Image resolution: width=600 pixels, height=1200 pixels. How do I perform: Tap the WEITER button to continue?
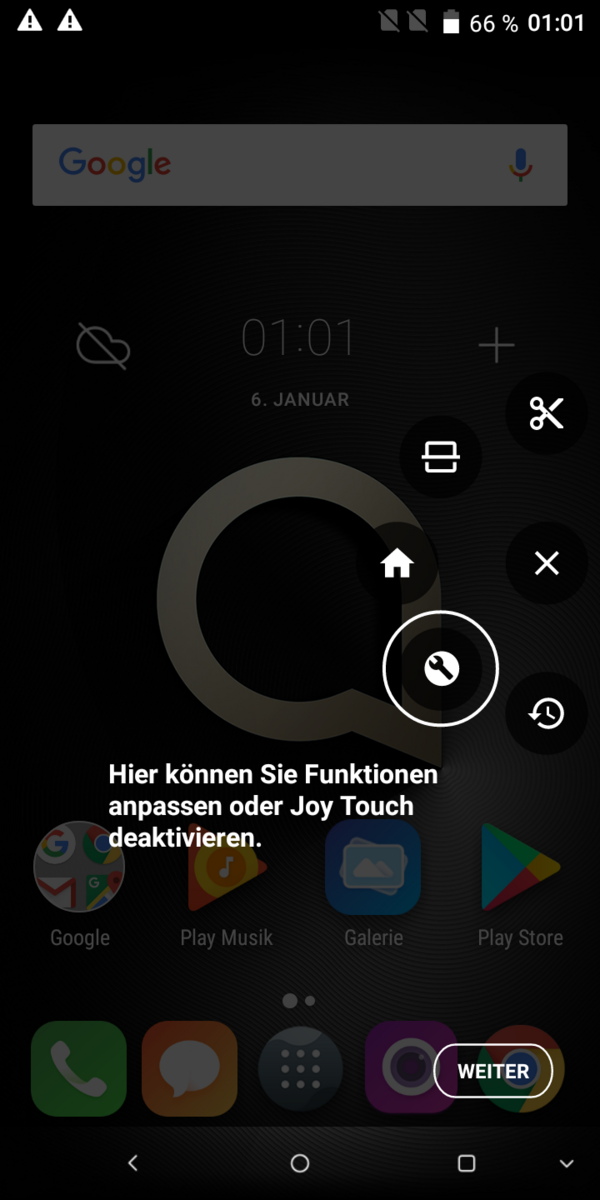(493, 1071)
